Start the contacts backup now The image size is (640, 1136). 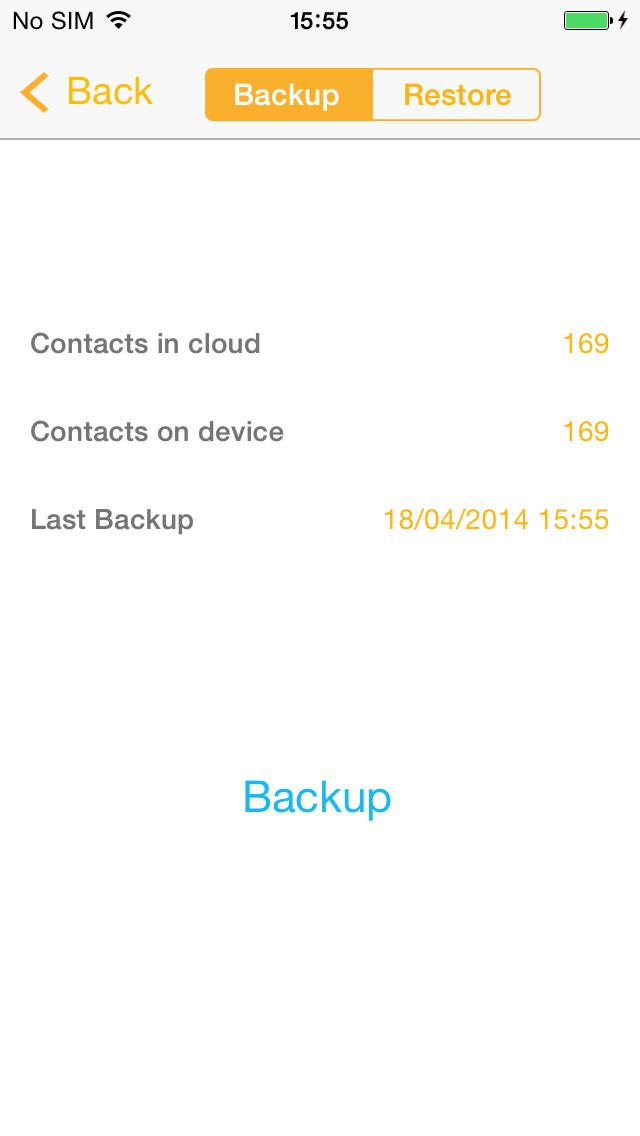317,797
